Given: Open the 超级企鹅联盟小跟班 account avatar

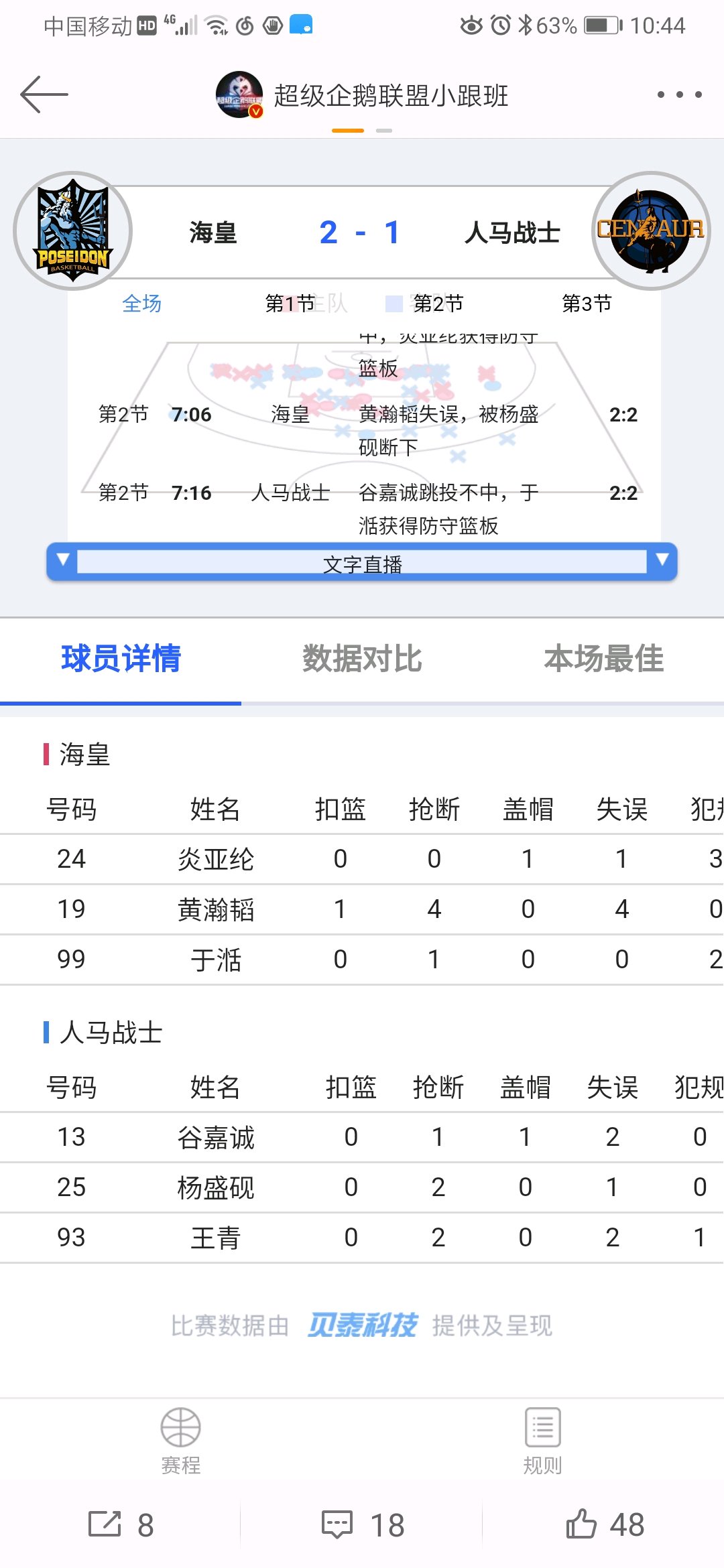Looking at the screenshot, I should (x=239, y=94).
